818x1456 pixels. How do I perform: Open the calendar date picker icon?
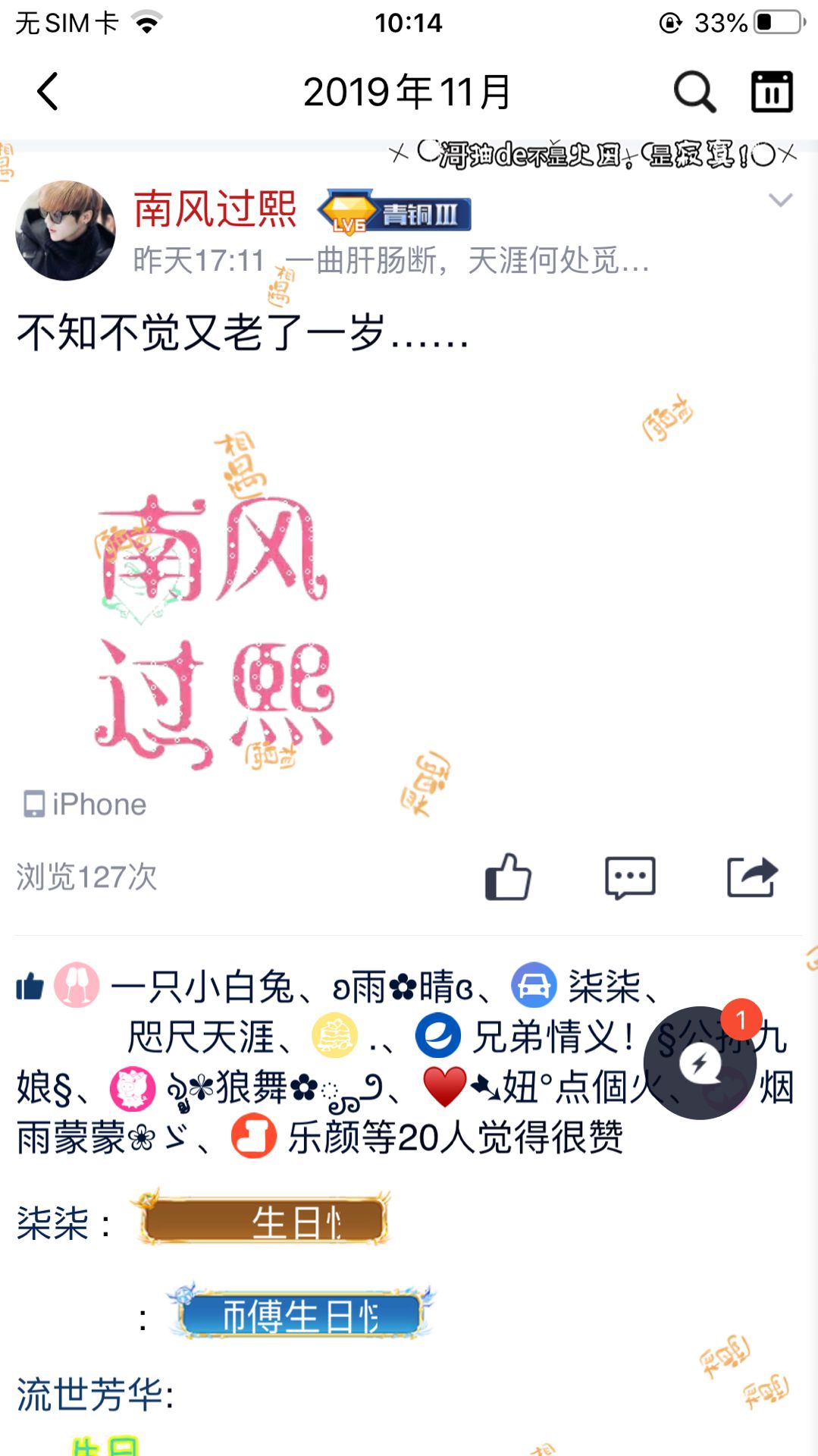pyautogui.click(x=772, y=92)
